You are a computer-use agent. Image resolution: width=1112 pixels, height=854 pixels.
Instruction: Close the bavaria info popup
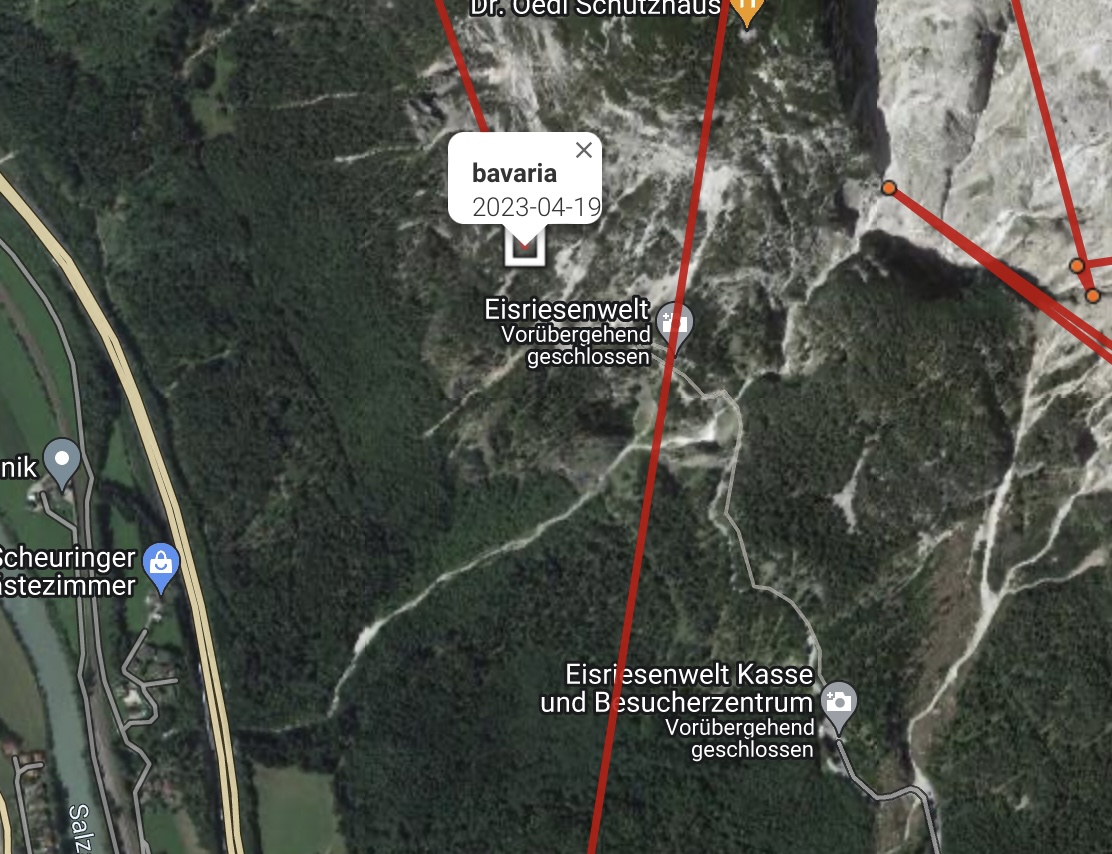click(584, 151)
